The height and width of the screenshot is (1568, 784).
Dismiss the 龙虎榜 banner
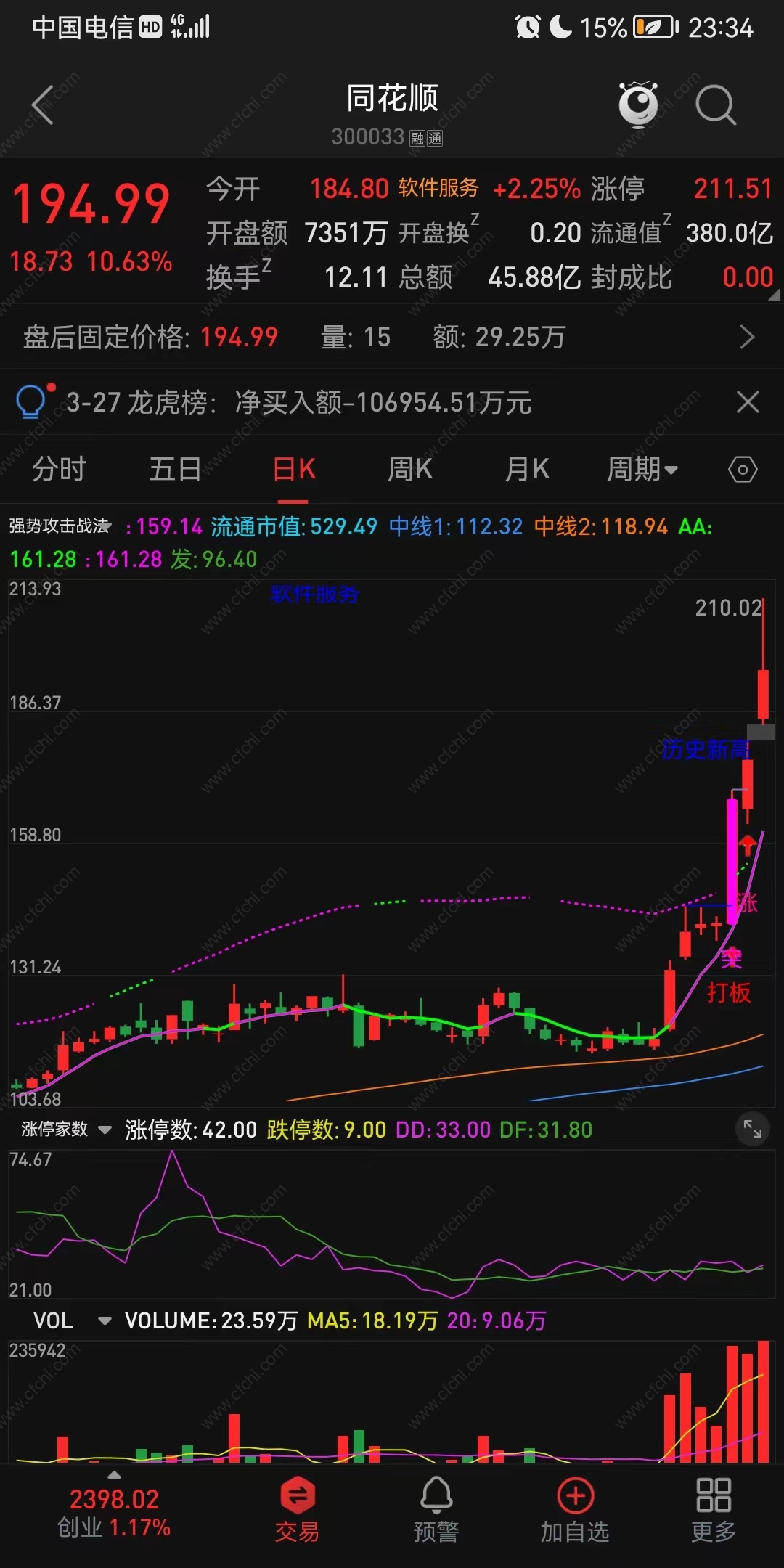748,401
